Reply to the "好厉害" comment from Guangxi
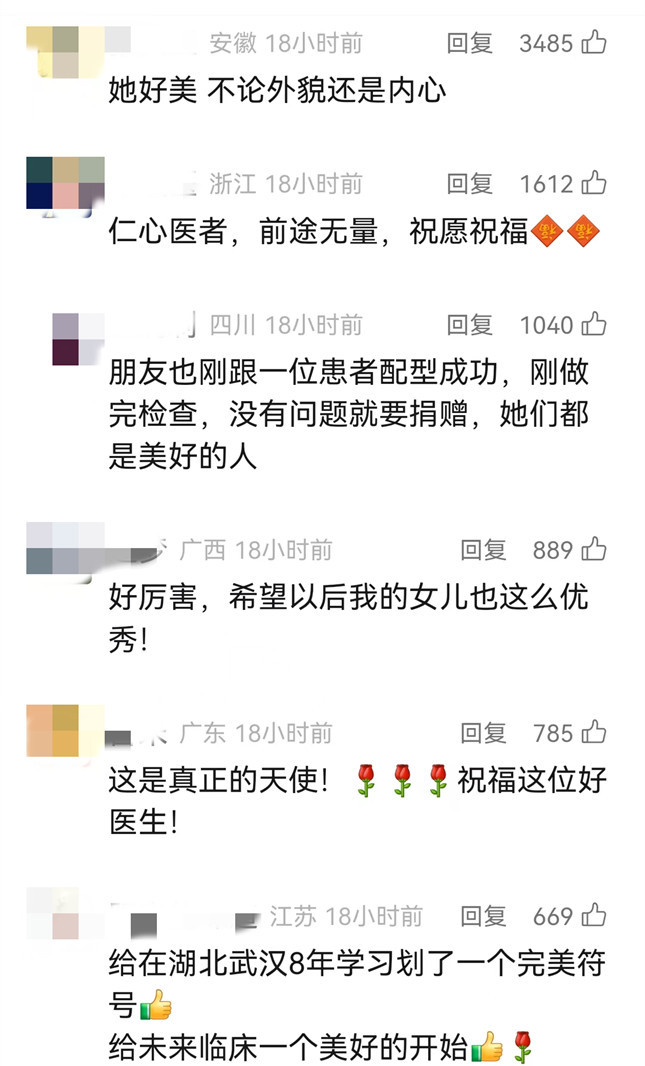 click(x=483, y=550)
